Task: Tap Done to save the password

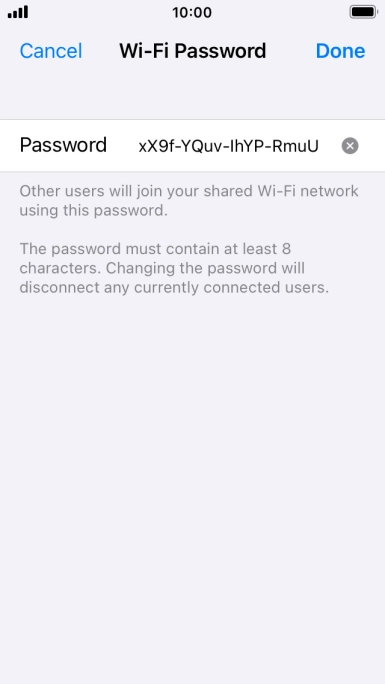Action: pyautogui.click(x=340, y=51)
